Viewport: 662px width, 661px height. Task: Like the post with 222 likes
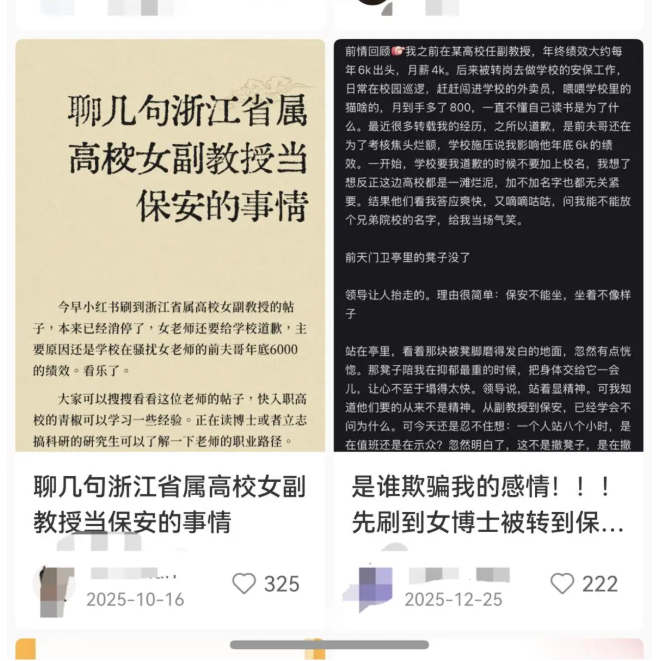[563, 584]
